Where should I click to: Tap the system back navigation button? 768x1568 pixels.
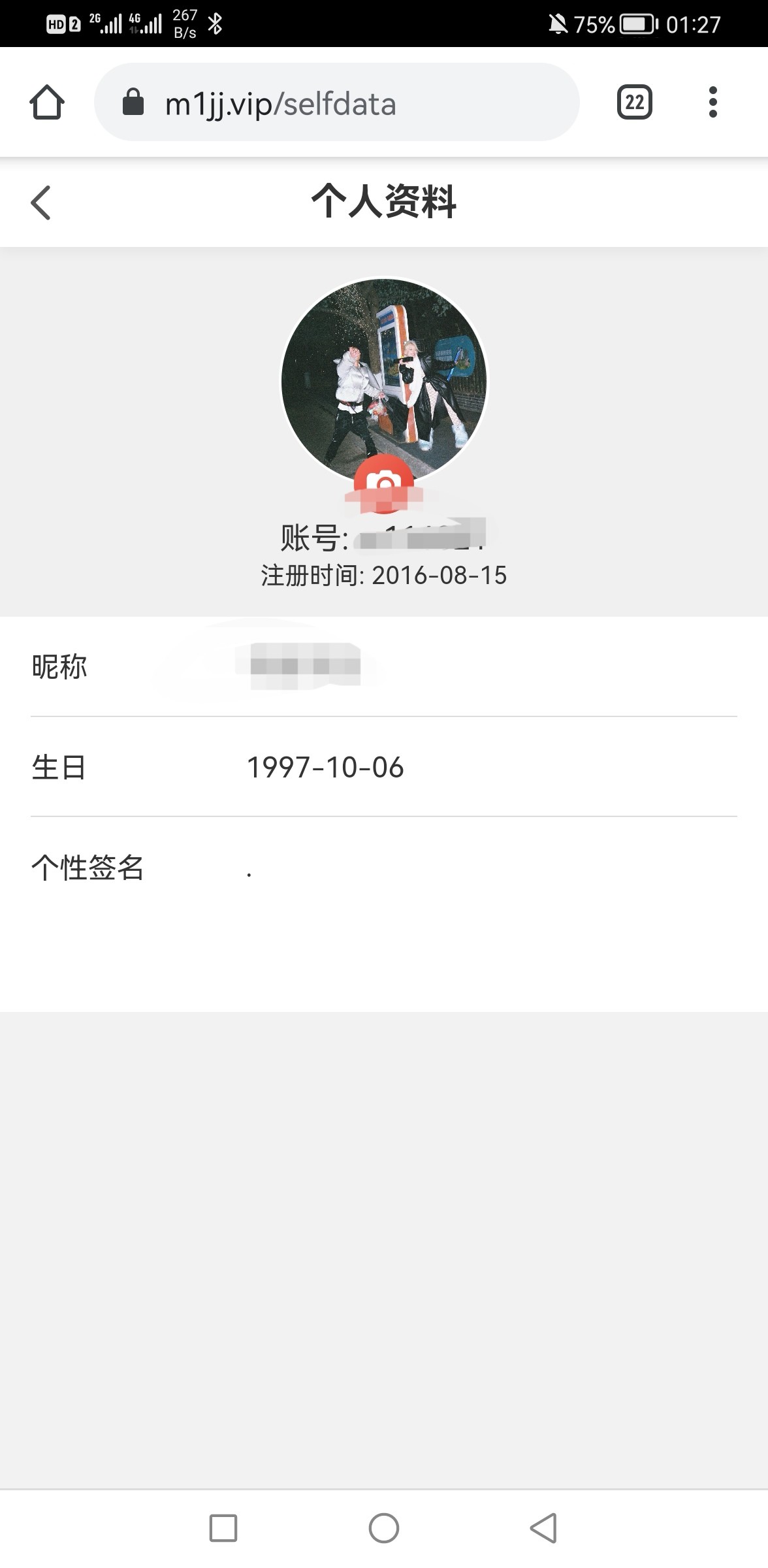(x=543, y=1528)
